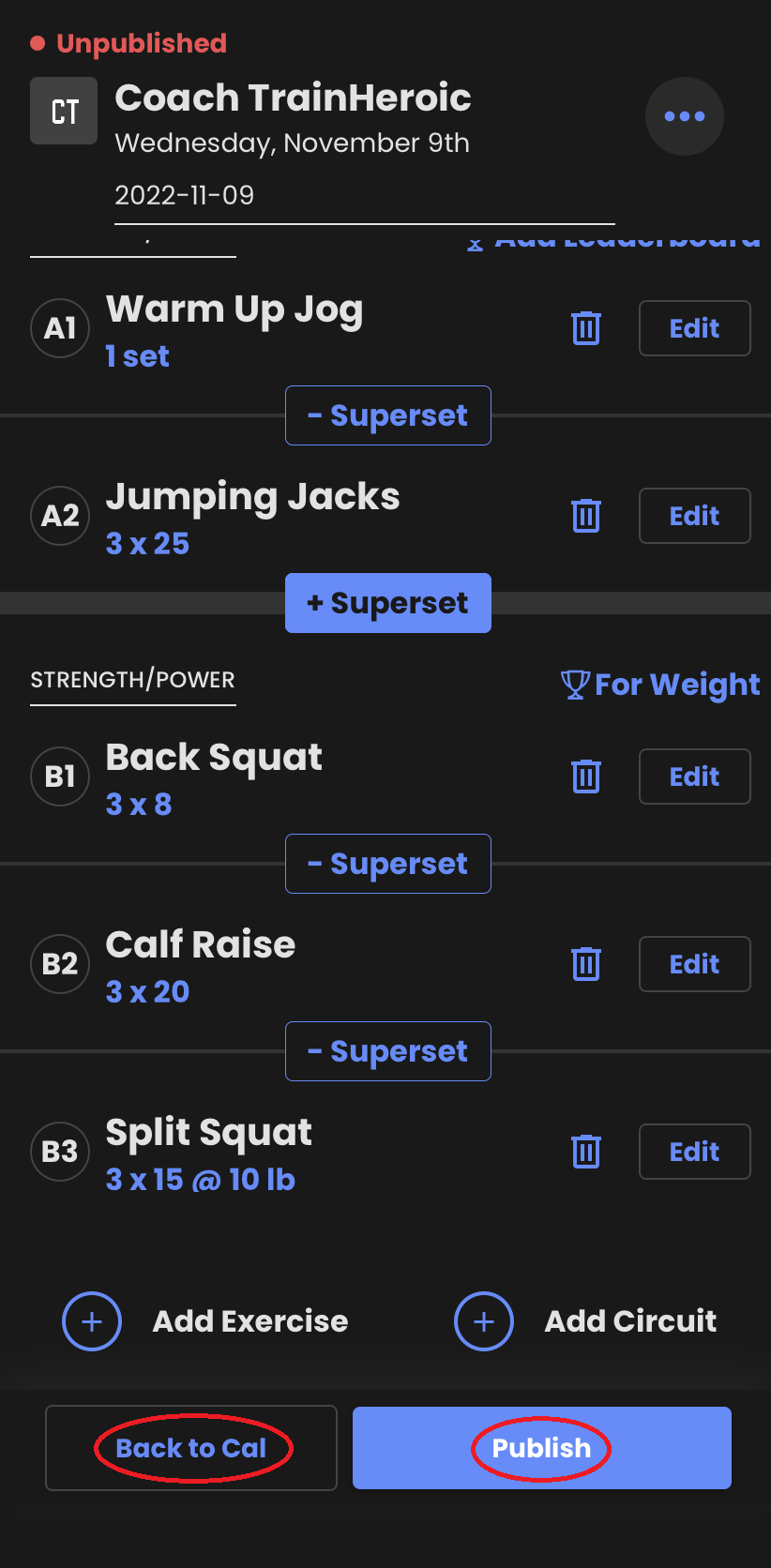This screenshot has width=771, height=1568.
Task: Remove superset between Calf Raise and Split Squat
Action: click(388, 1051)
